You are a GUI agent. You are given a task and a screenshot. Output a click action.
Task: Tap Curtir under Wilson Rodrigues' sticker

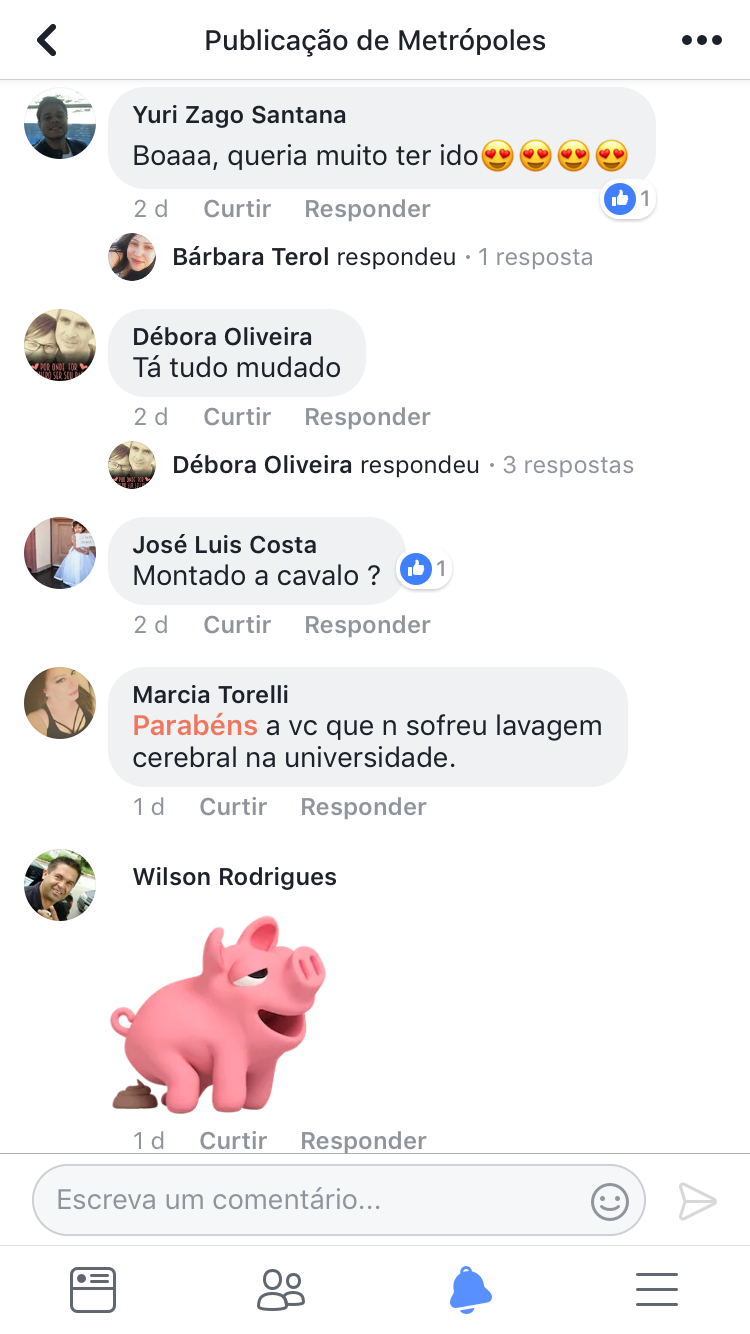pos(233,1141)
